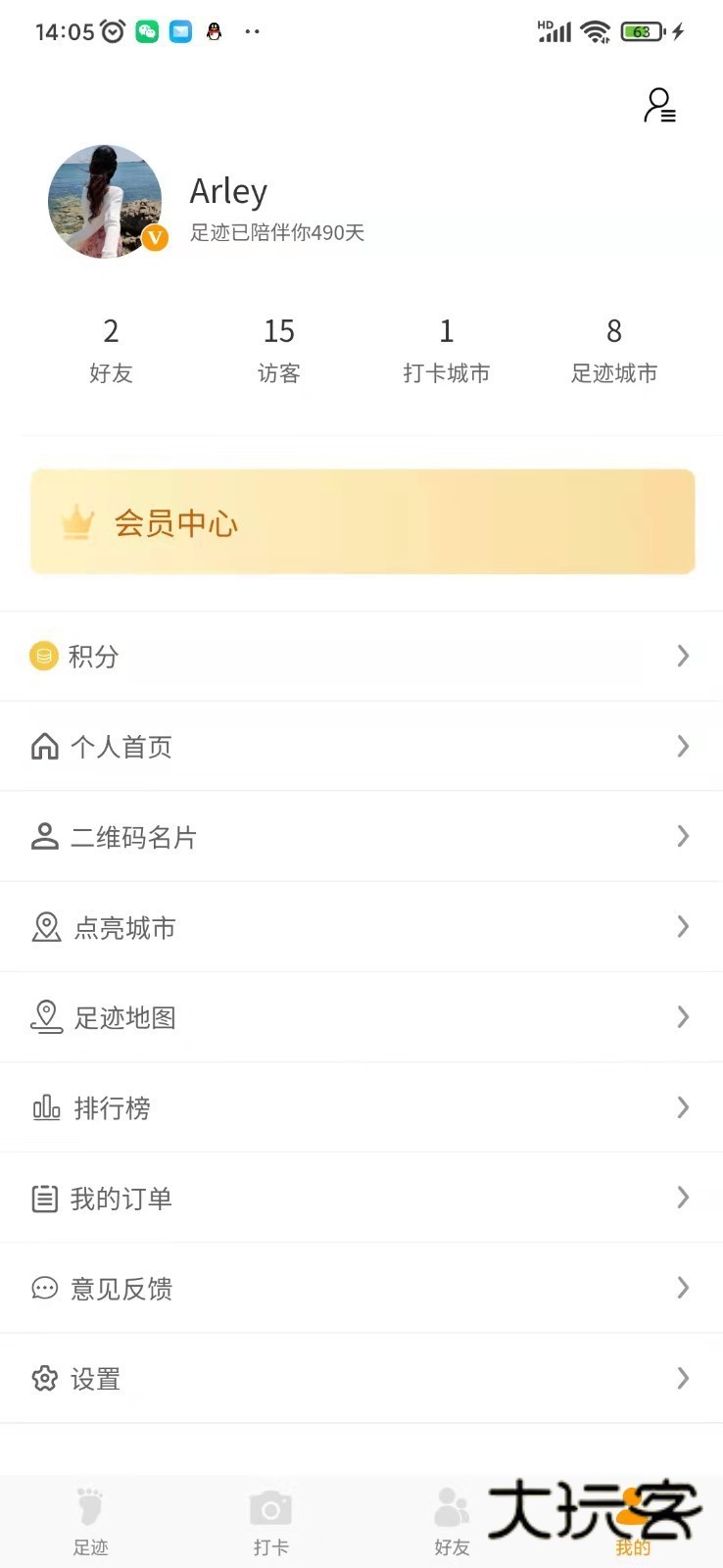The height and width of the screenshot is (1568, 723).
Task: Click the profile contact icon at top right
Action: (656, 108)
